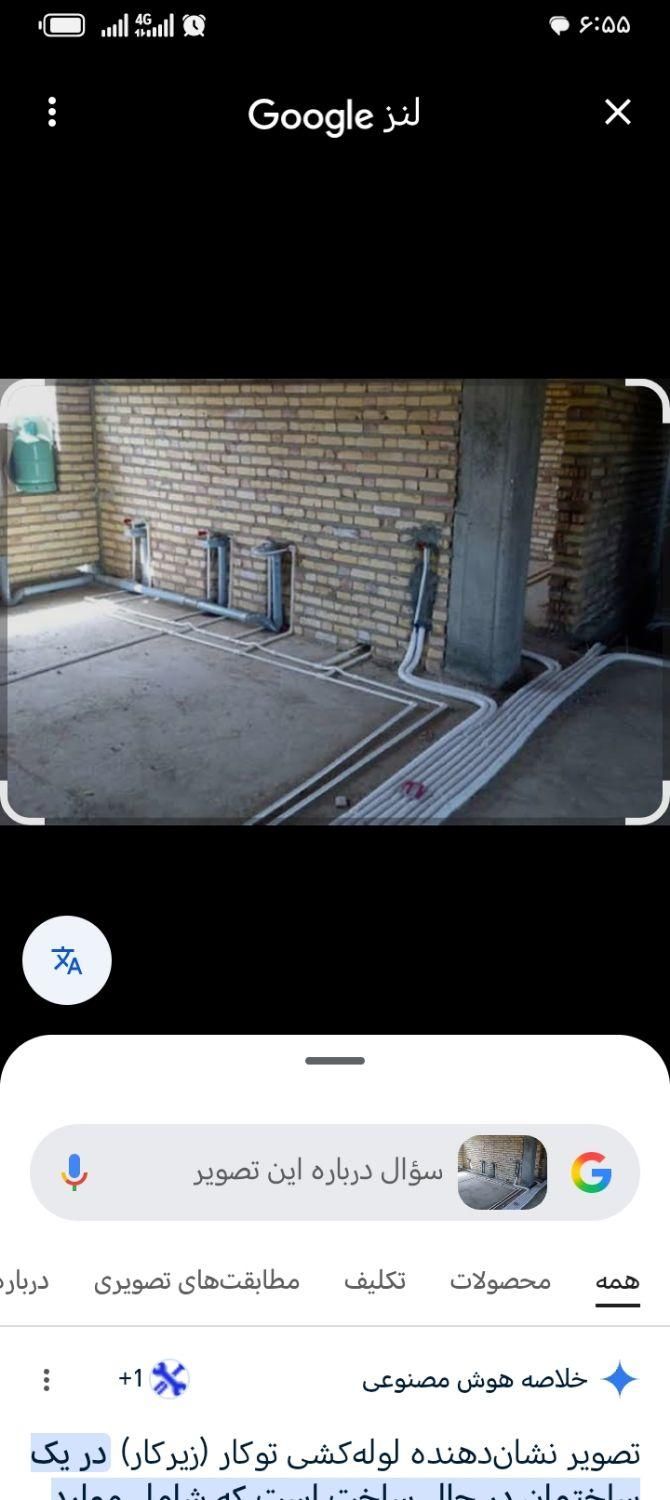Screen dimensions: 670x1500
Task: Open the AI overview three-dot menu
Action: point(46,1380)
